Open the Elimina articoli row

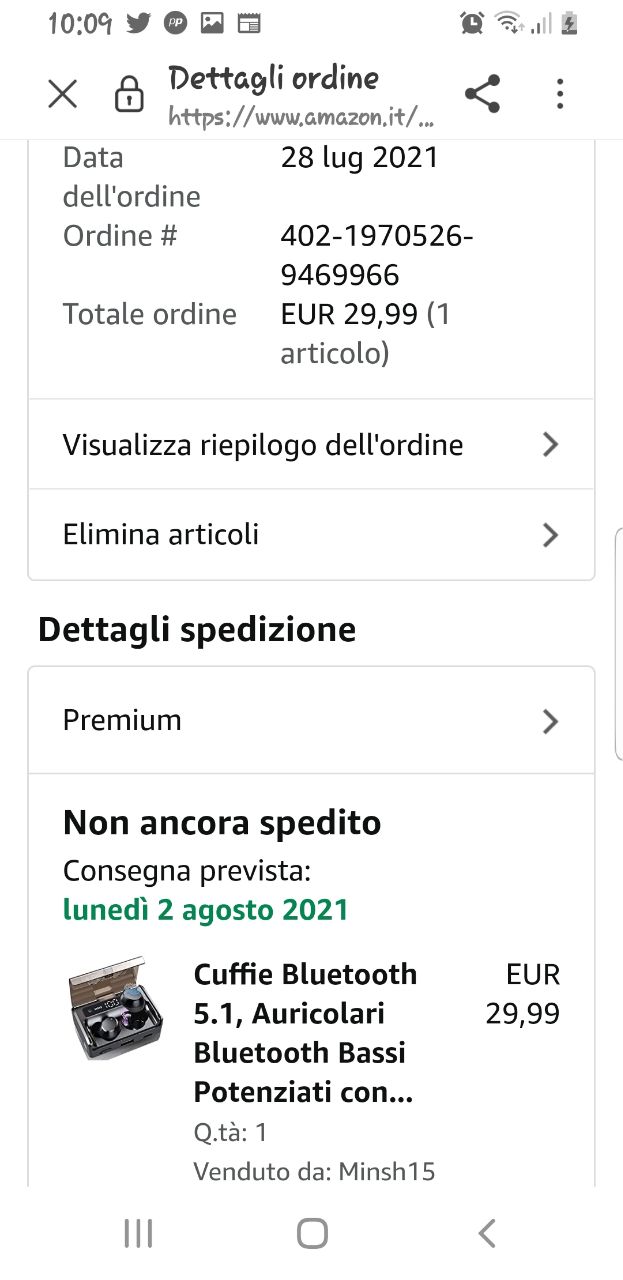tap(311, 535)
